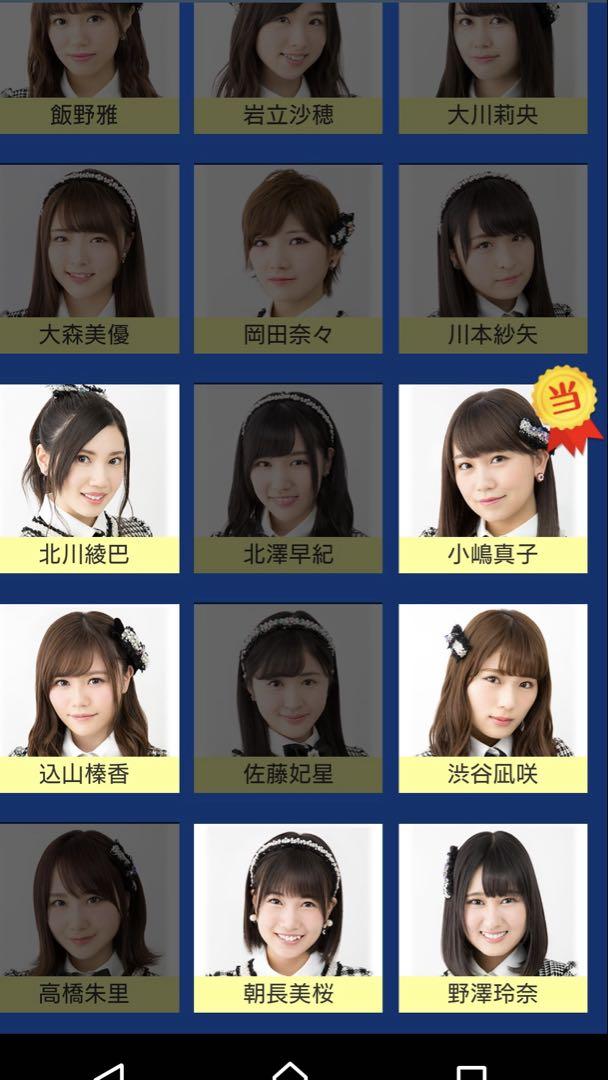Select the 岩立沙穂 card
Screen dimensions: 608x1080
(288, 68)
